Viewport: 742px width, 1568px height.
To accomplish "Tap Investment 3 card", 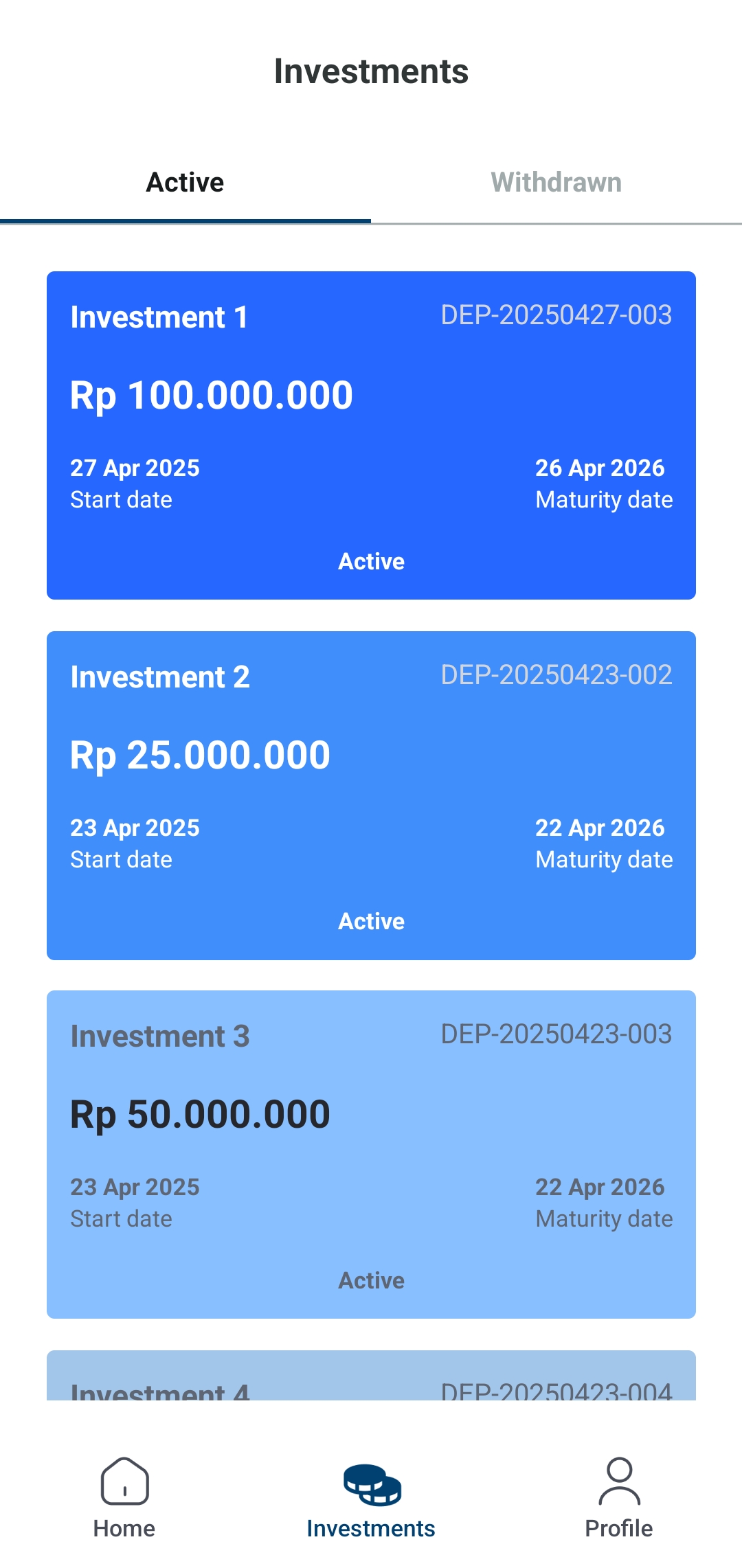I will [x=371, y=1154].
